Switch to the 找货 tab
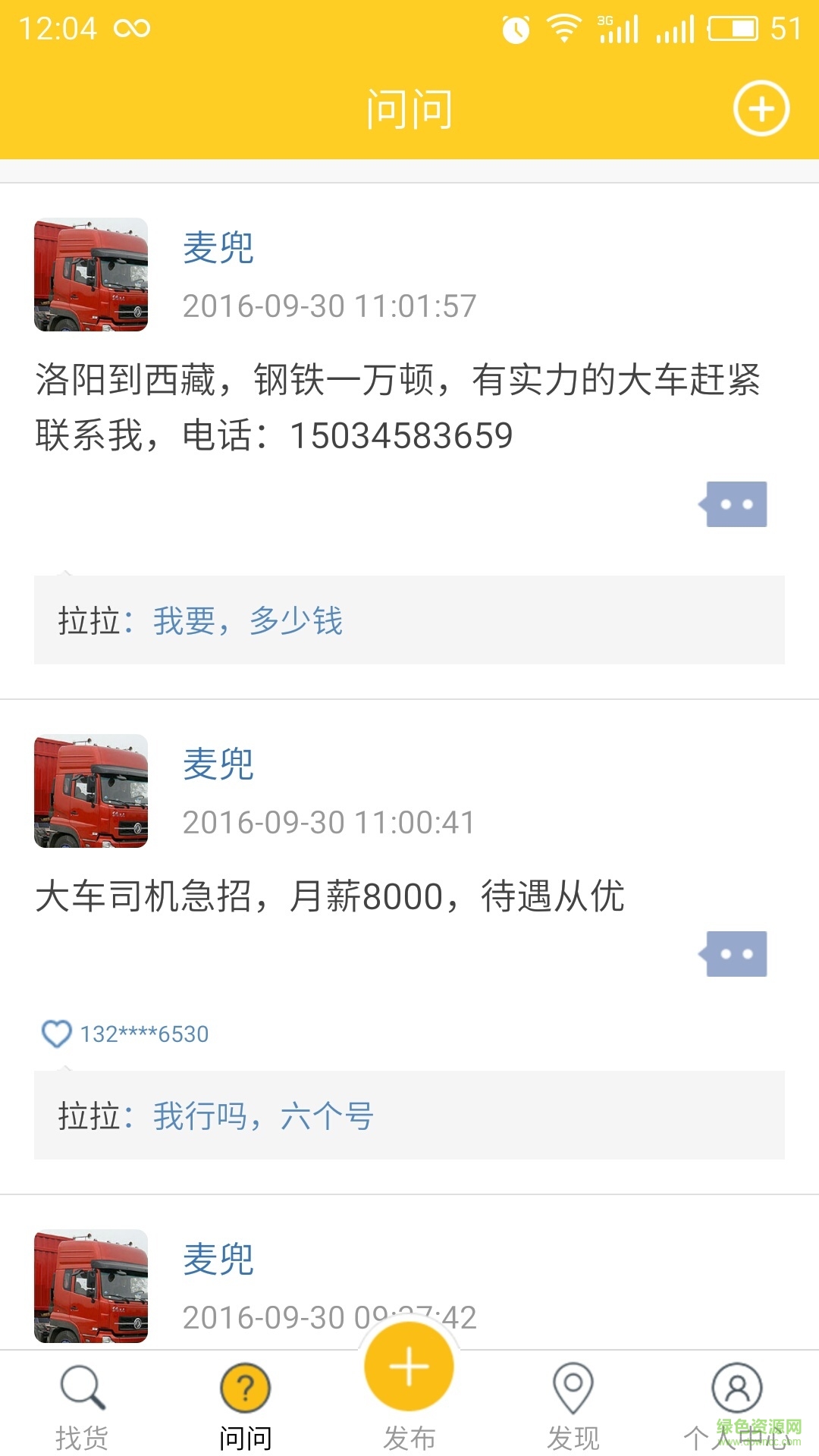 click(x=82, y=1404)
